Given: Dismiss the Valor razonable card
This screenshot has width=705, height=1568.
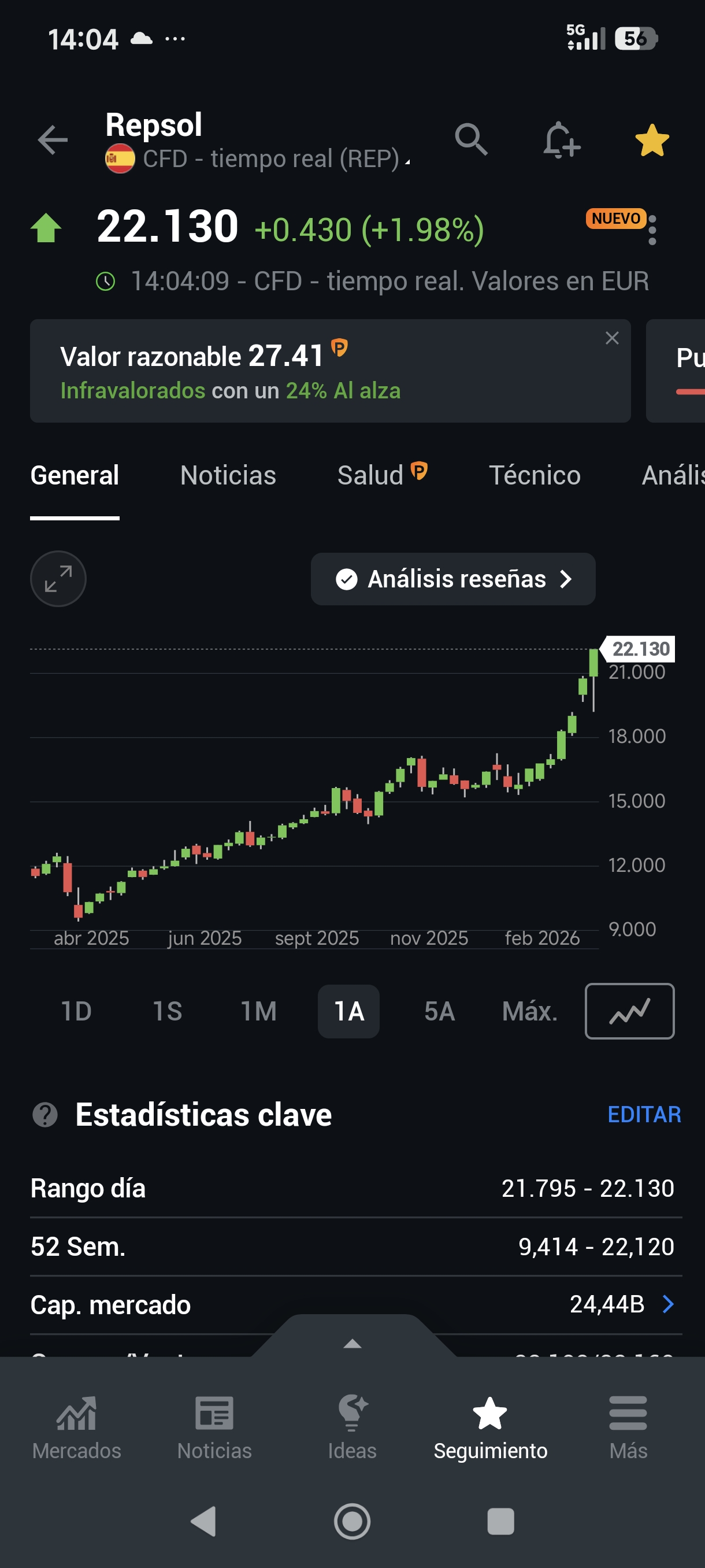Looking at the screenshot, I should [x=612, y=338].
